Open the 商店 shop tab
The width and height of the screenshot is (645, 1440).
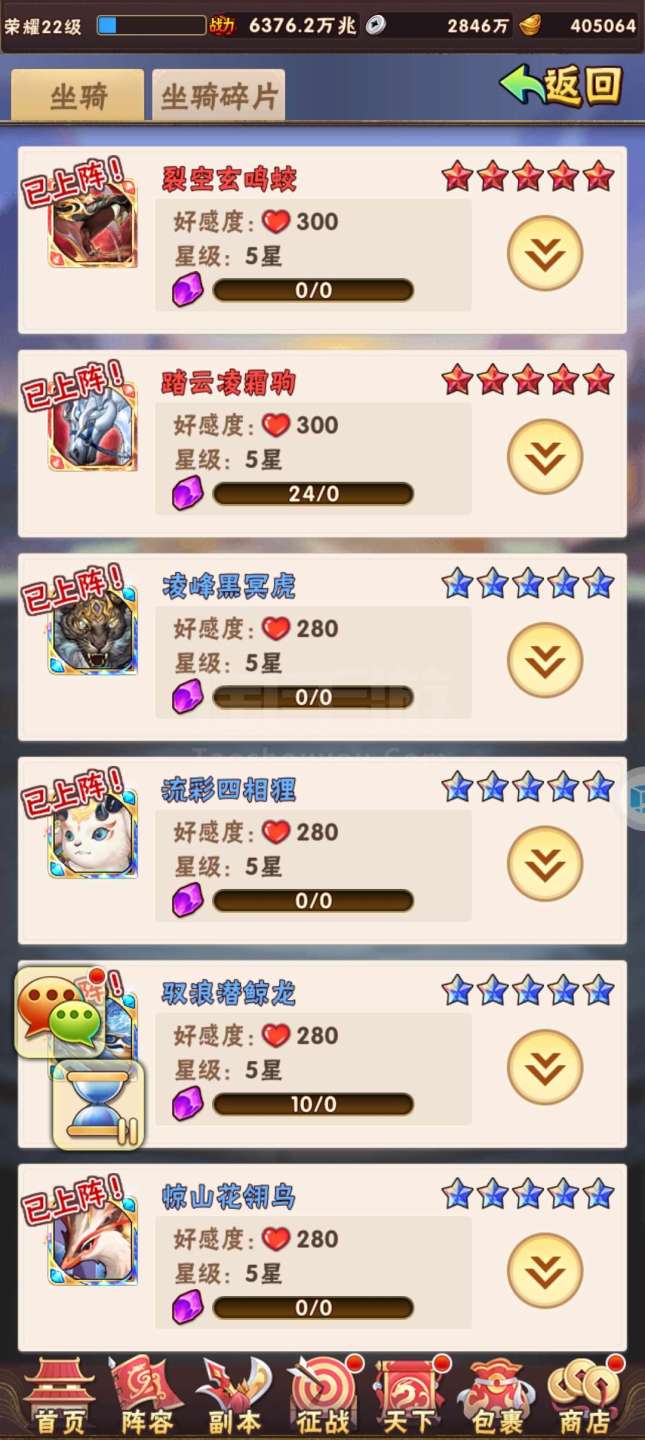pos(584,1396)
